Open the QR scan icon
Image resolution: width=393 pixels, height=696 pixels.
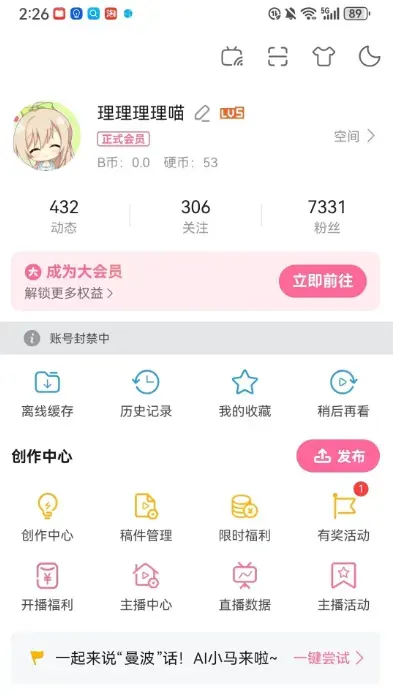click(278, 57)
